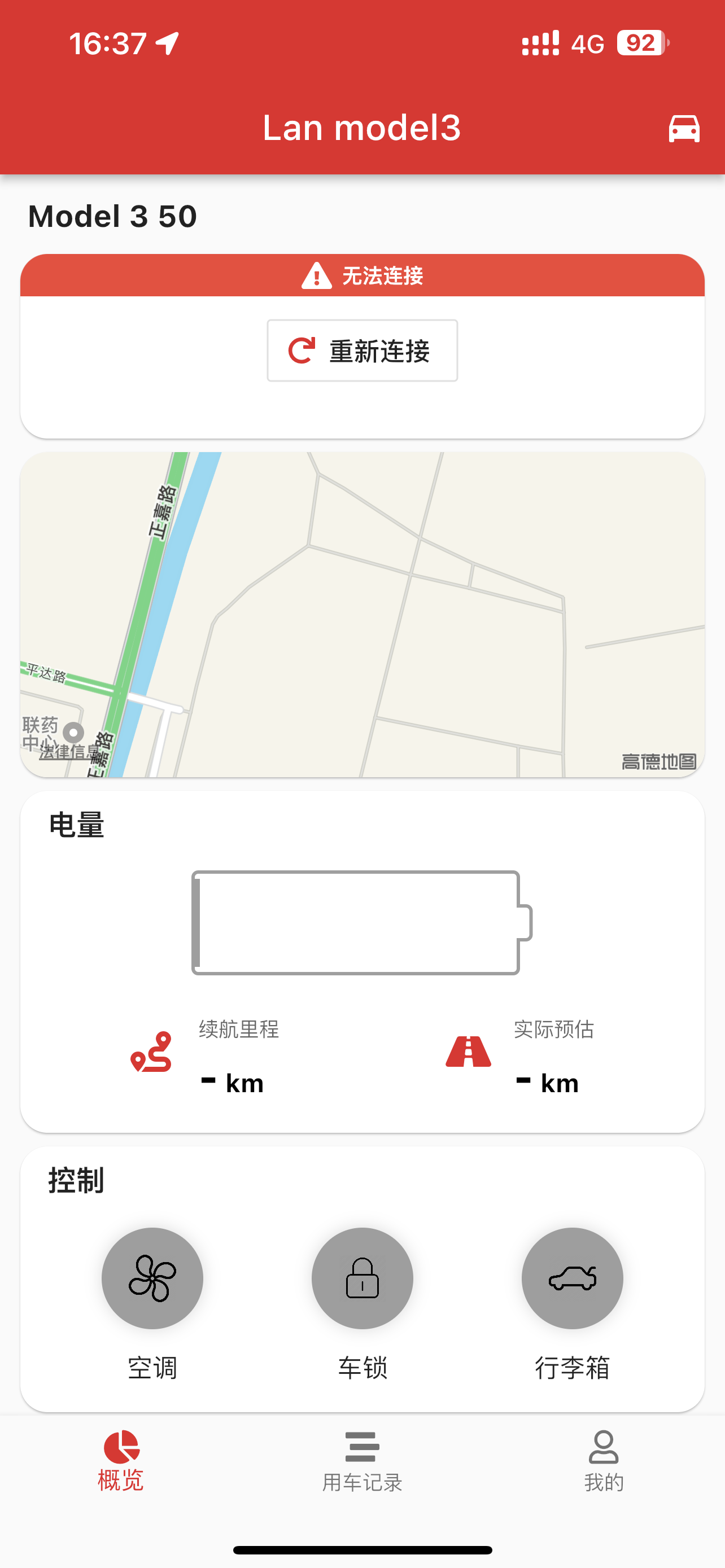Tap the vehicle title Model 3 50
Screen dimensions: 725x1568
pos(112,216)
